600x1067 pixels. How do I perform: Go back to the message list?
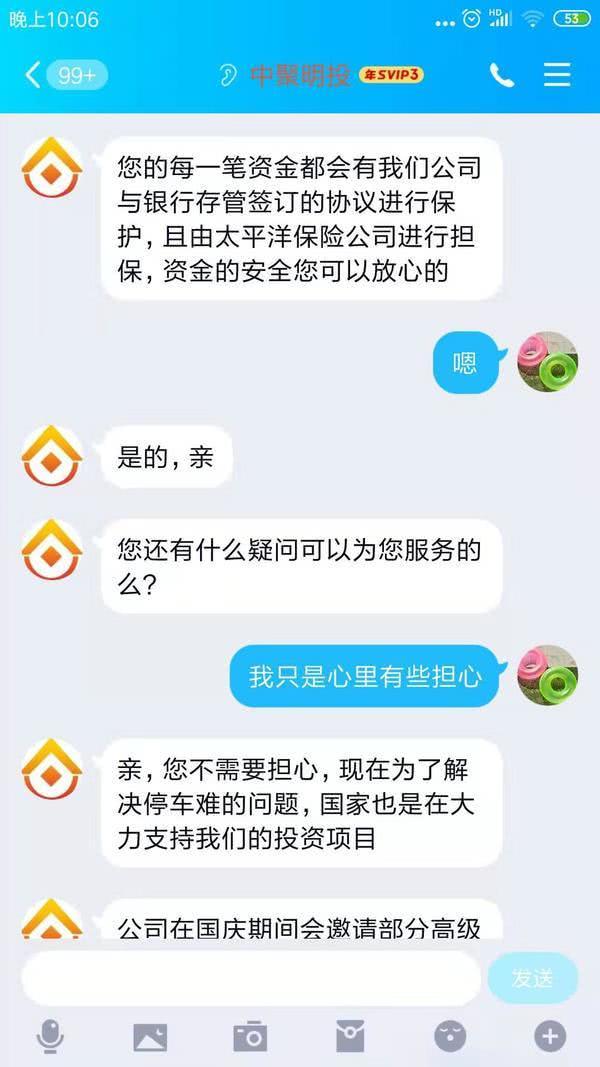(x=34, y=75)
